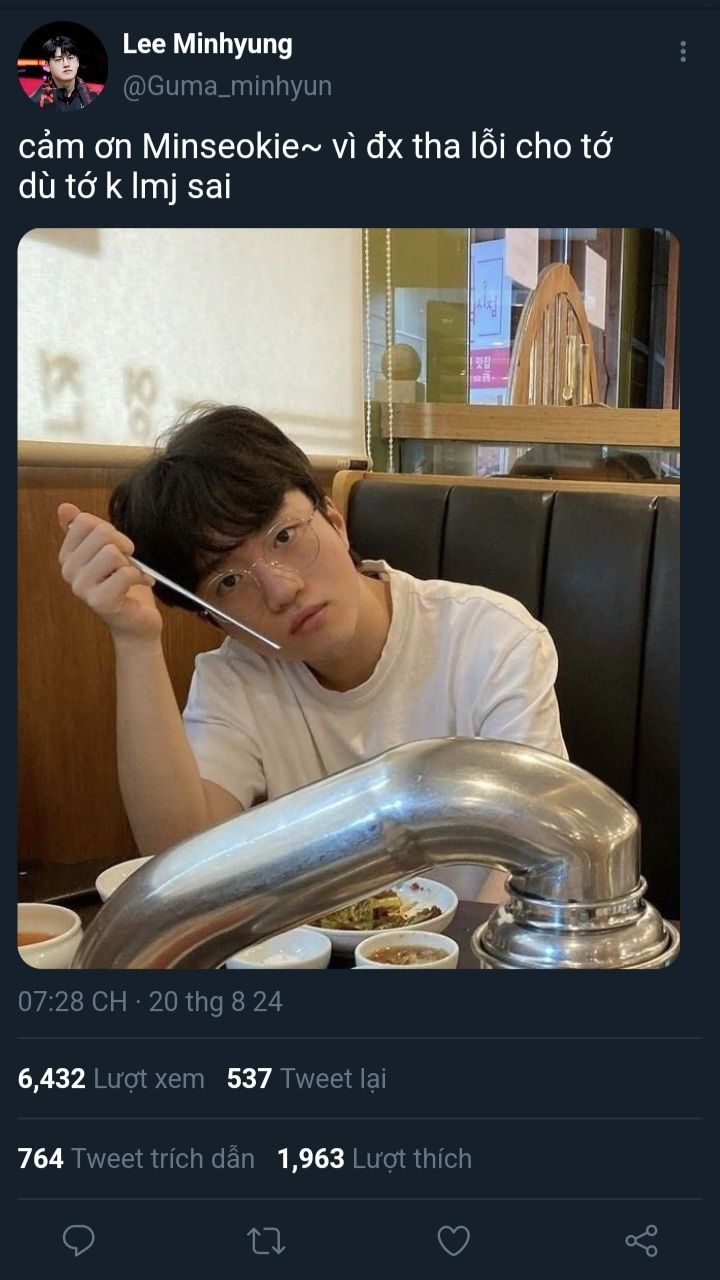View the 537 Tweet lại list
Viewport: 720px width, 1280px height.
(306, 1079)
